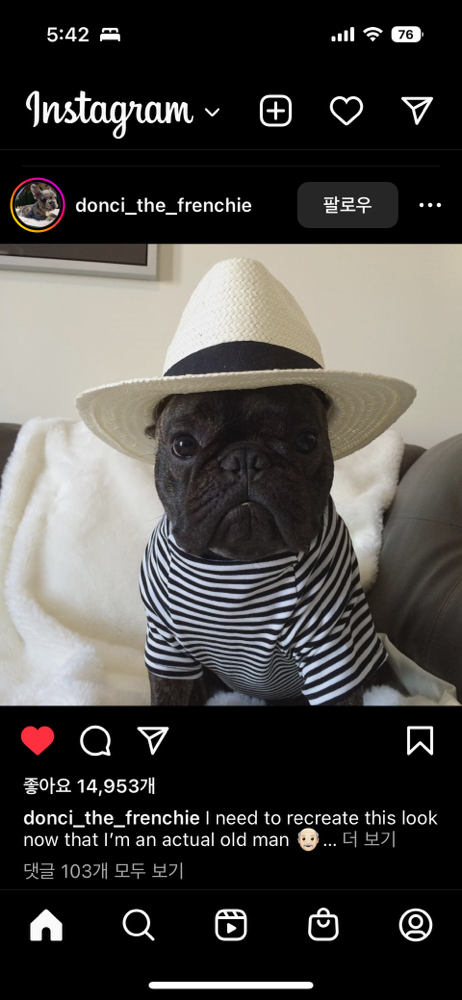The image size is (462, 1000).
Task: Open the Shop tab
Action: tap(324, 925)
